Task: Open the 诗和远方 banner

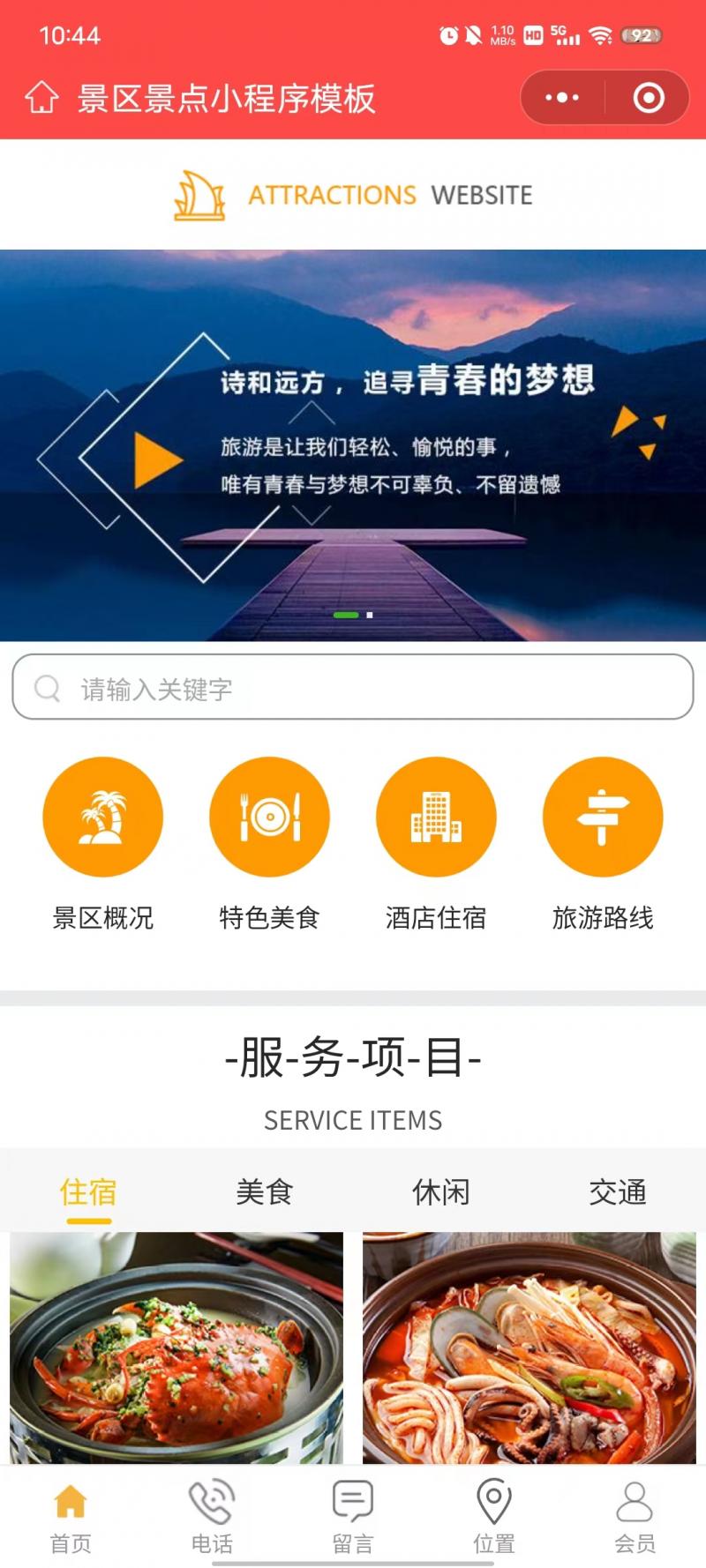Action: coord(353,445)
